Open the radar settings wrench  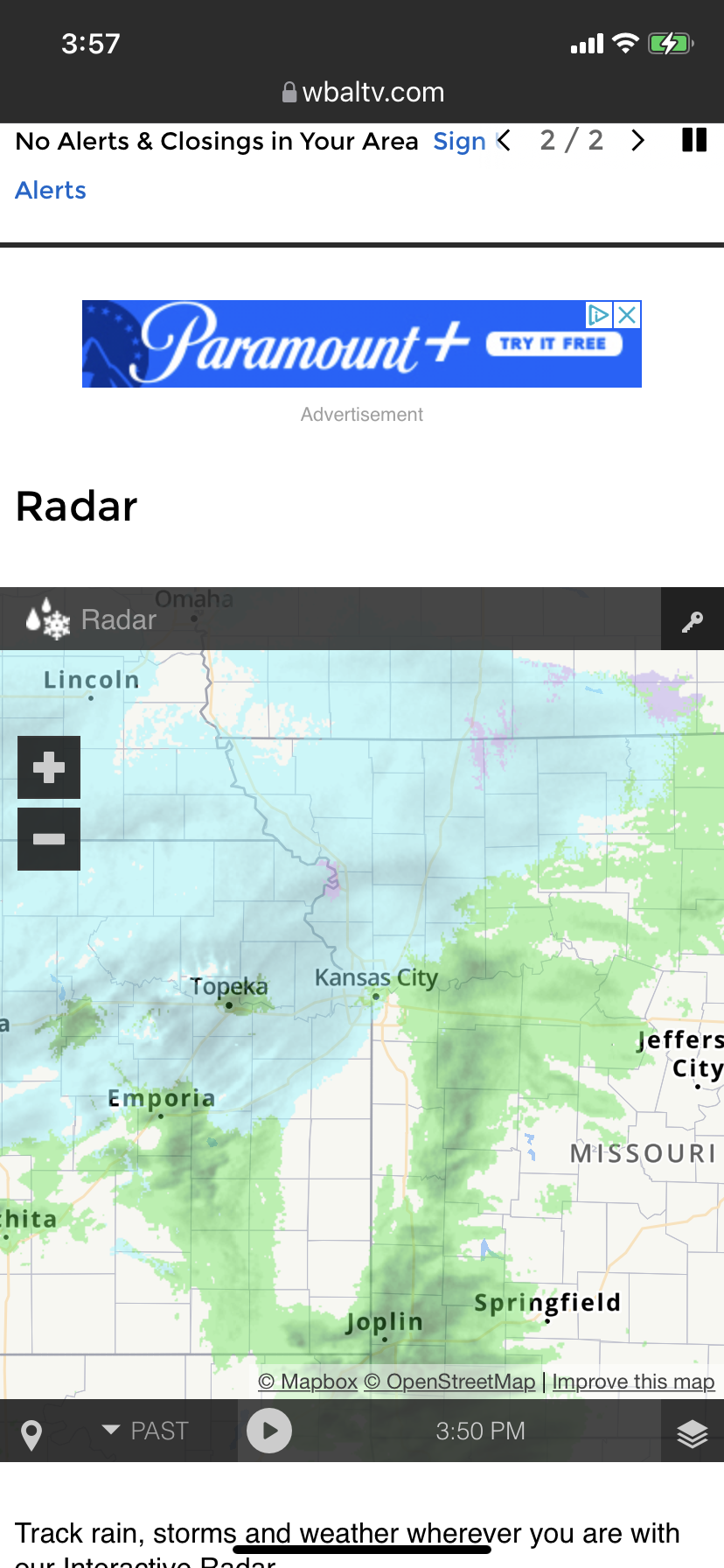pyautogui.click(x=693, y=620)
